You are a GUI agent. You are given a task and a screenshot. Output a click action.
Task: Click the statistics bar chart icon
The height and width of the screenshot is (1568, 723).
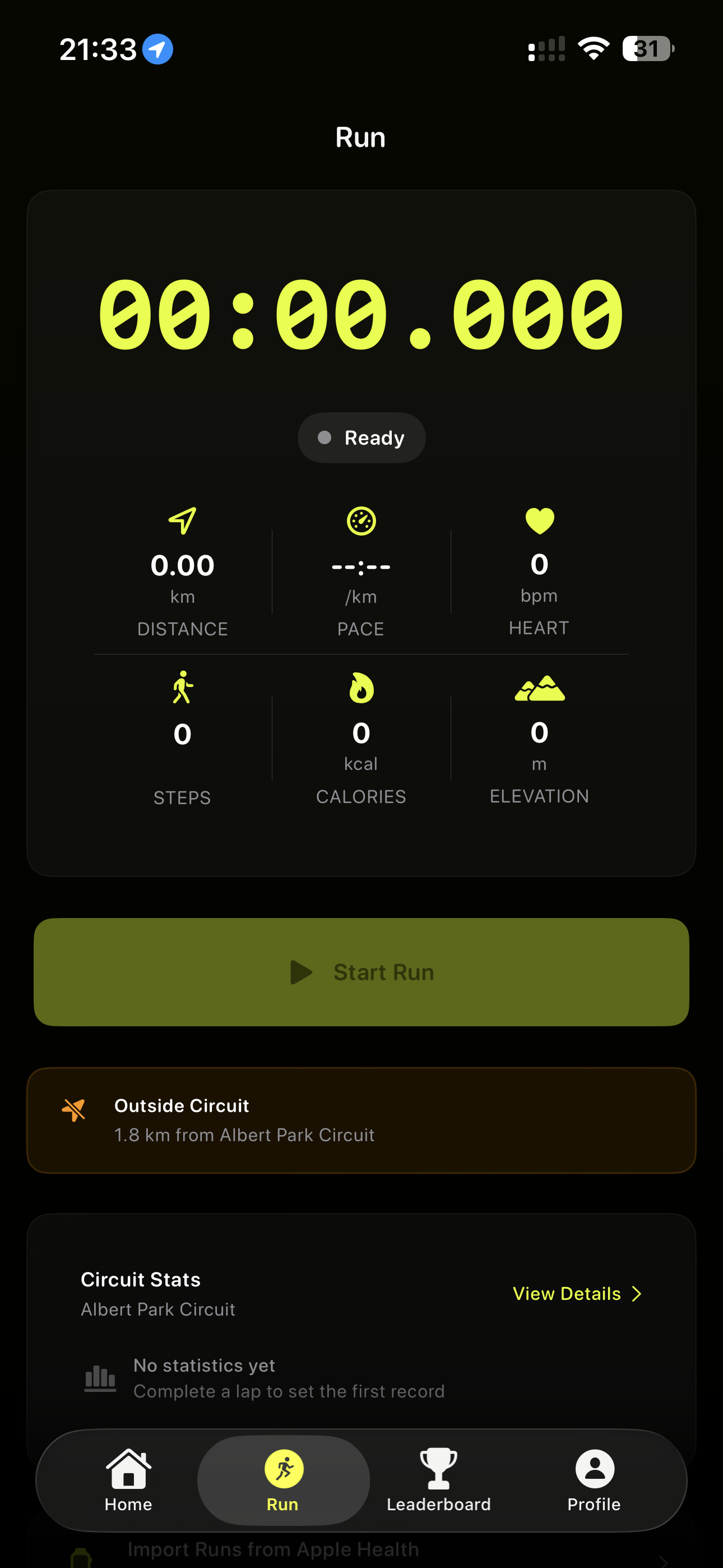pos(100,1381)
